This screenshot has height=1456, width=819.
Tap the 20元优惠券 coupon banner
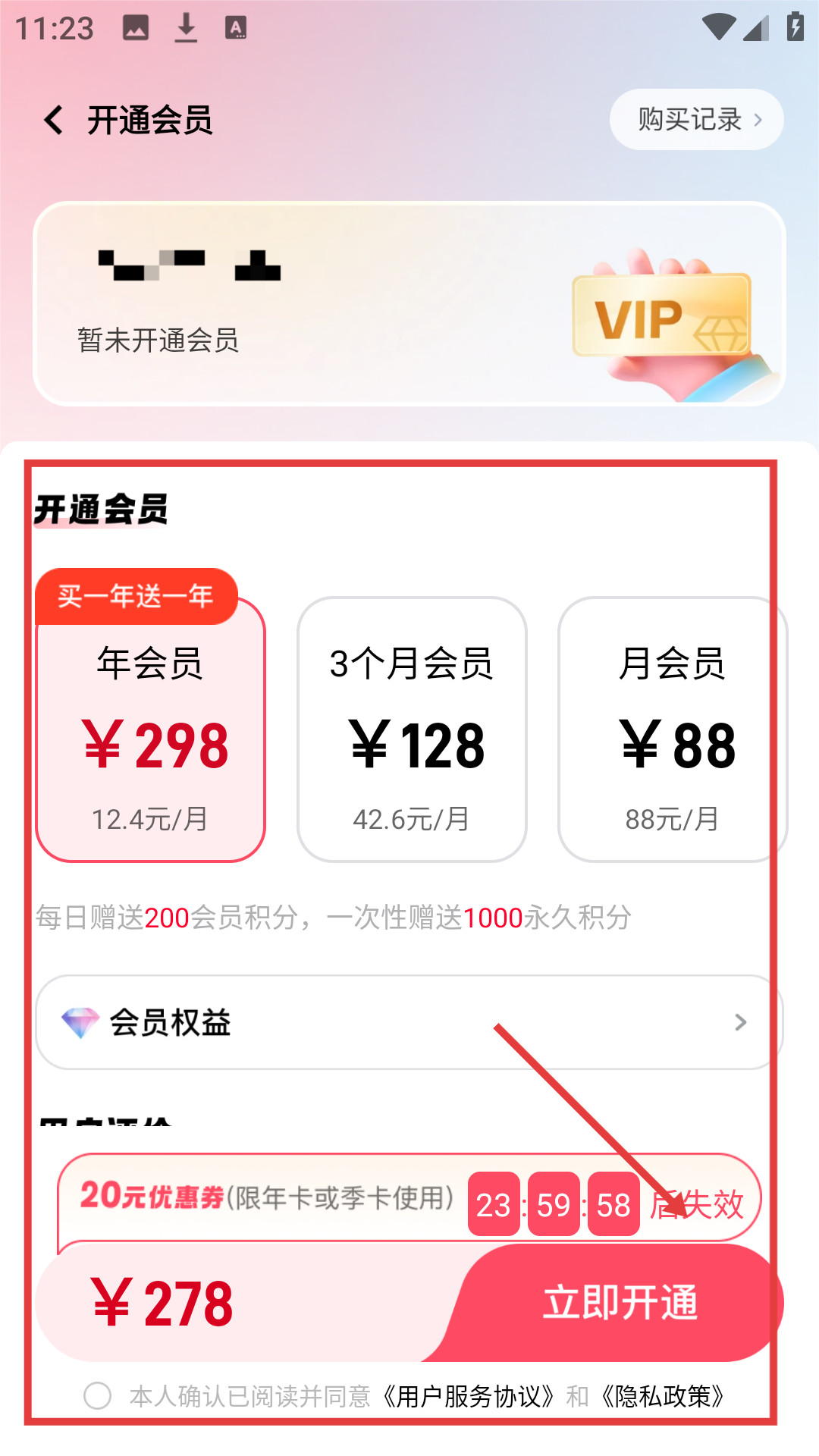[x=265, y=1197]
